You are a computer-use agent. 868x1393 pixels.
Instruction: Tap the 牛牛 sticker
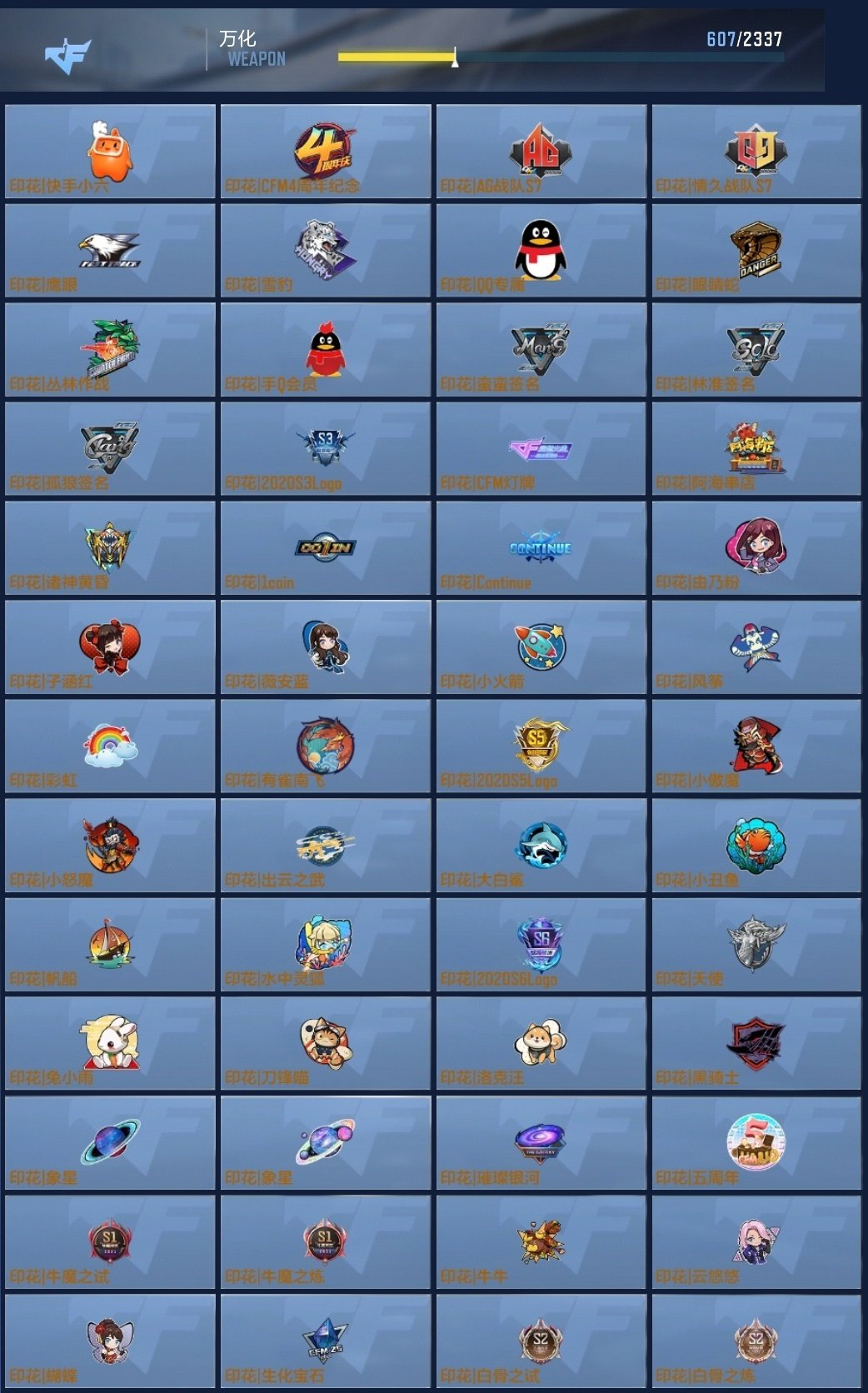541,1242
